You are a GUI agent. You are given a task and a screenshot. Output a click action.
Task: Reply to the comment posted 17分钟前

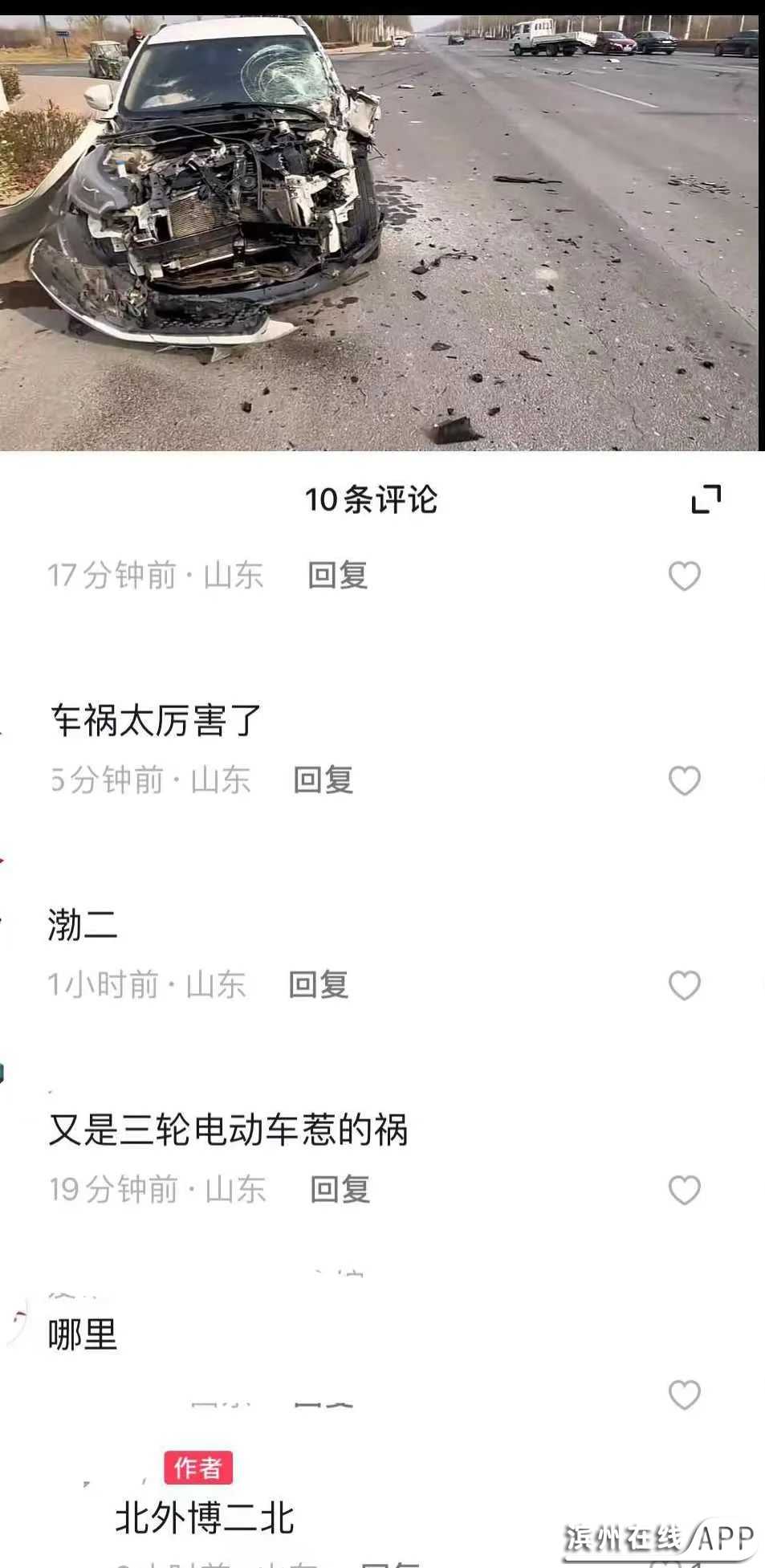coord(338,576)
